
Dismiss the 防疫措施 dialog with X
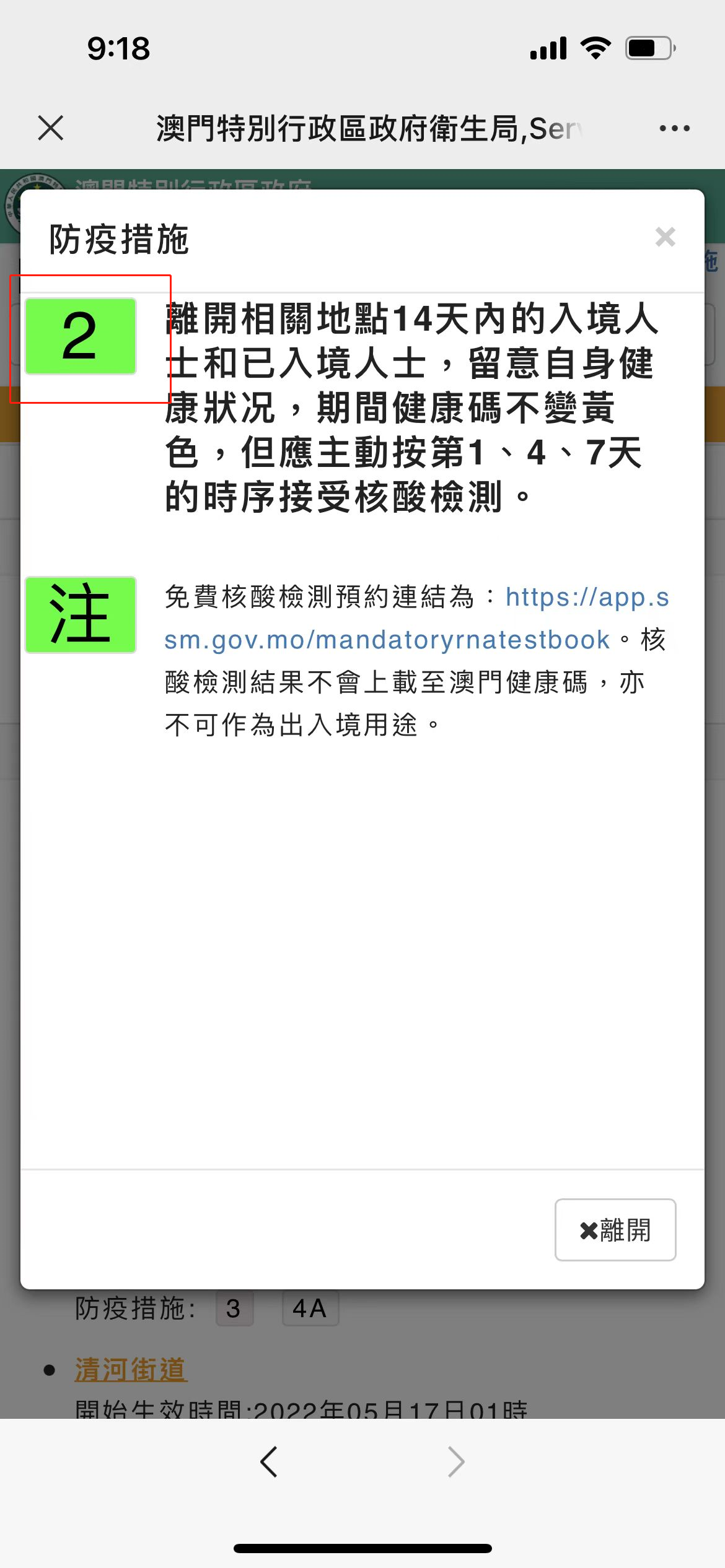click(x=665, y=237)
